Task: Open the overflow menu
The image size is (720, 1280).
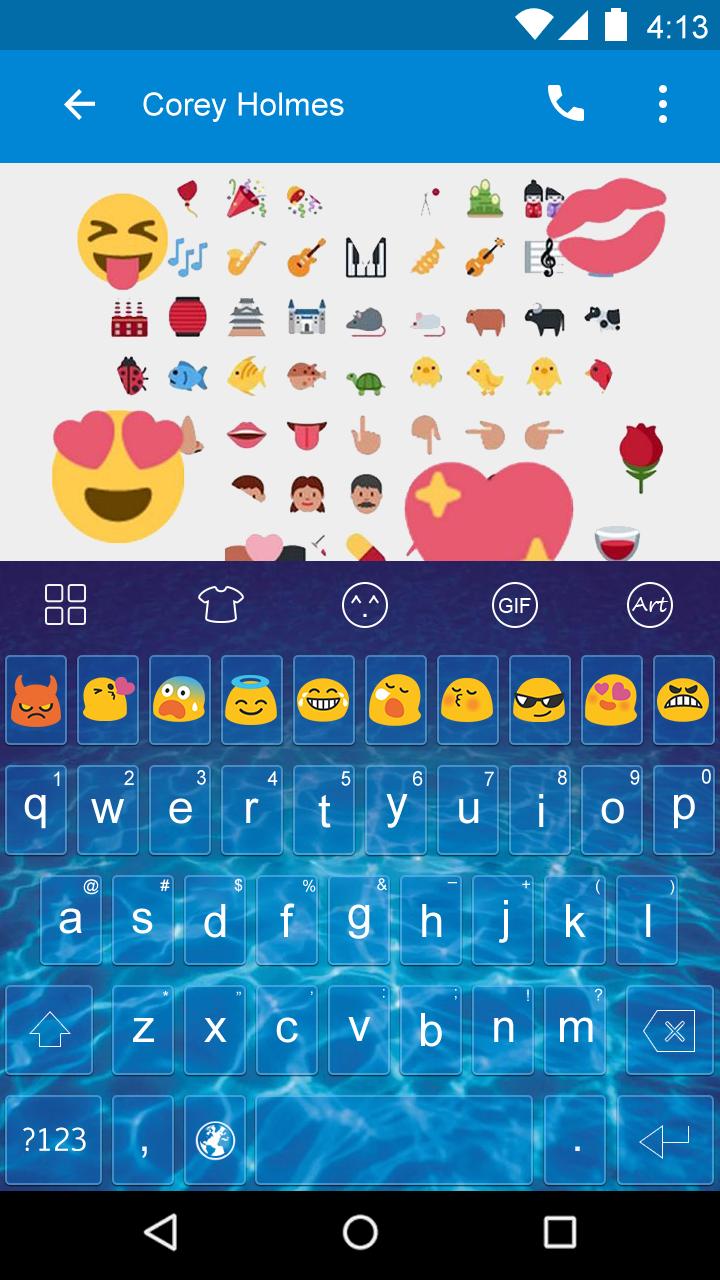Action: coord(663,104)
